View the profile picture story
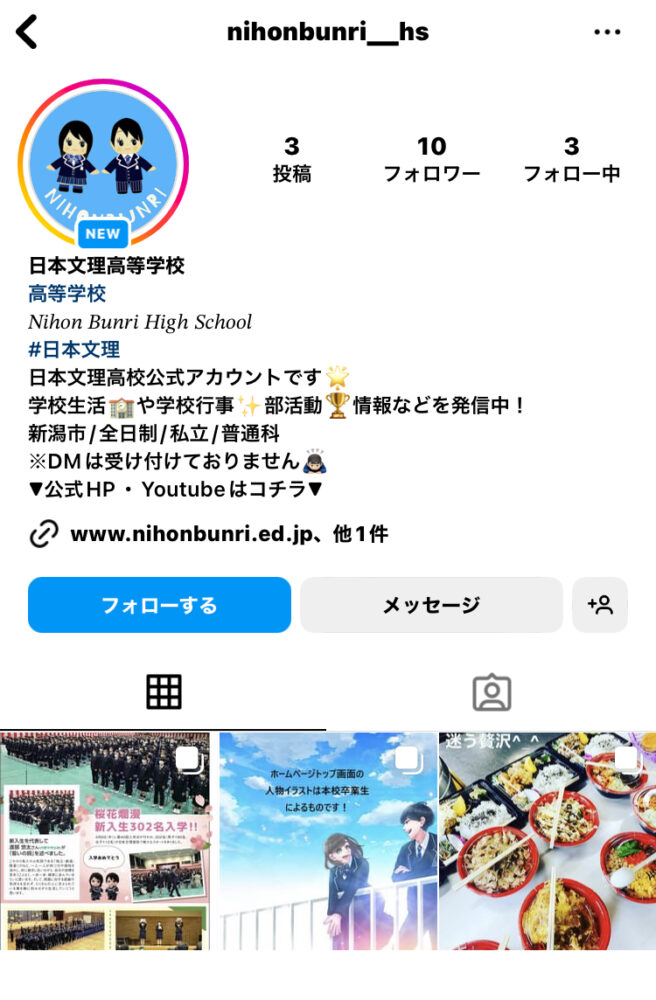The height and width of the screenshot is (1000, 656). tap(103, 162)
